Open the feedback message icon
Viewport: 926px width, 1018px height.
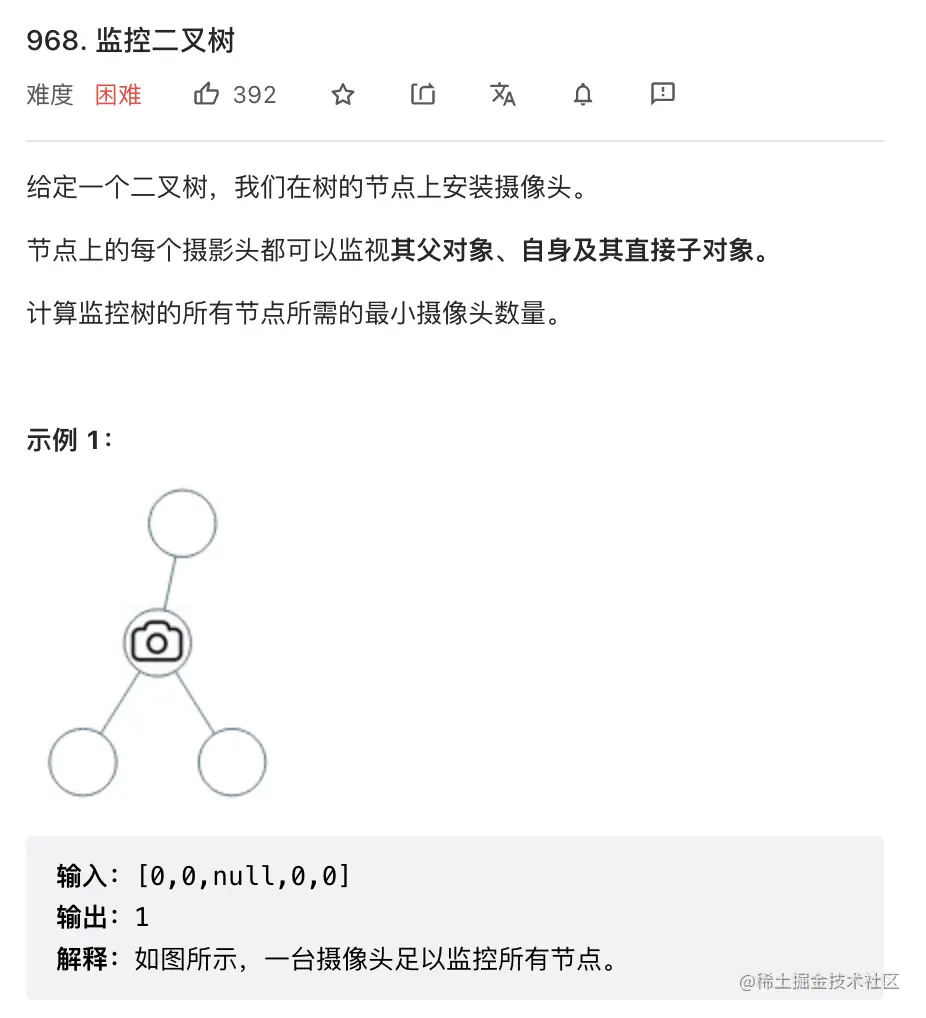point(663,94)
